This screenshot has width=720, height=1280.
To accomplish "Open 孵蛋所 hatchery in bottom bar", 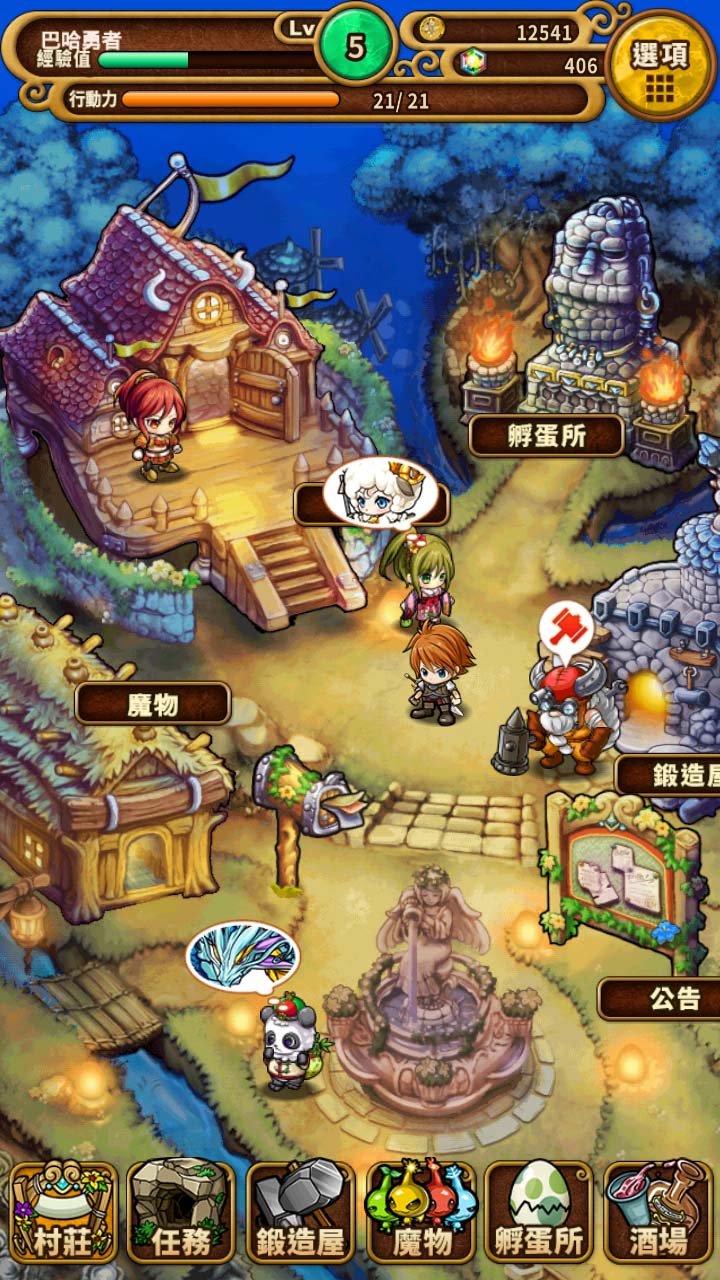I will pyautogui.click(x=539, y=1211).
